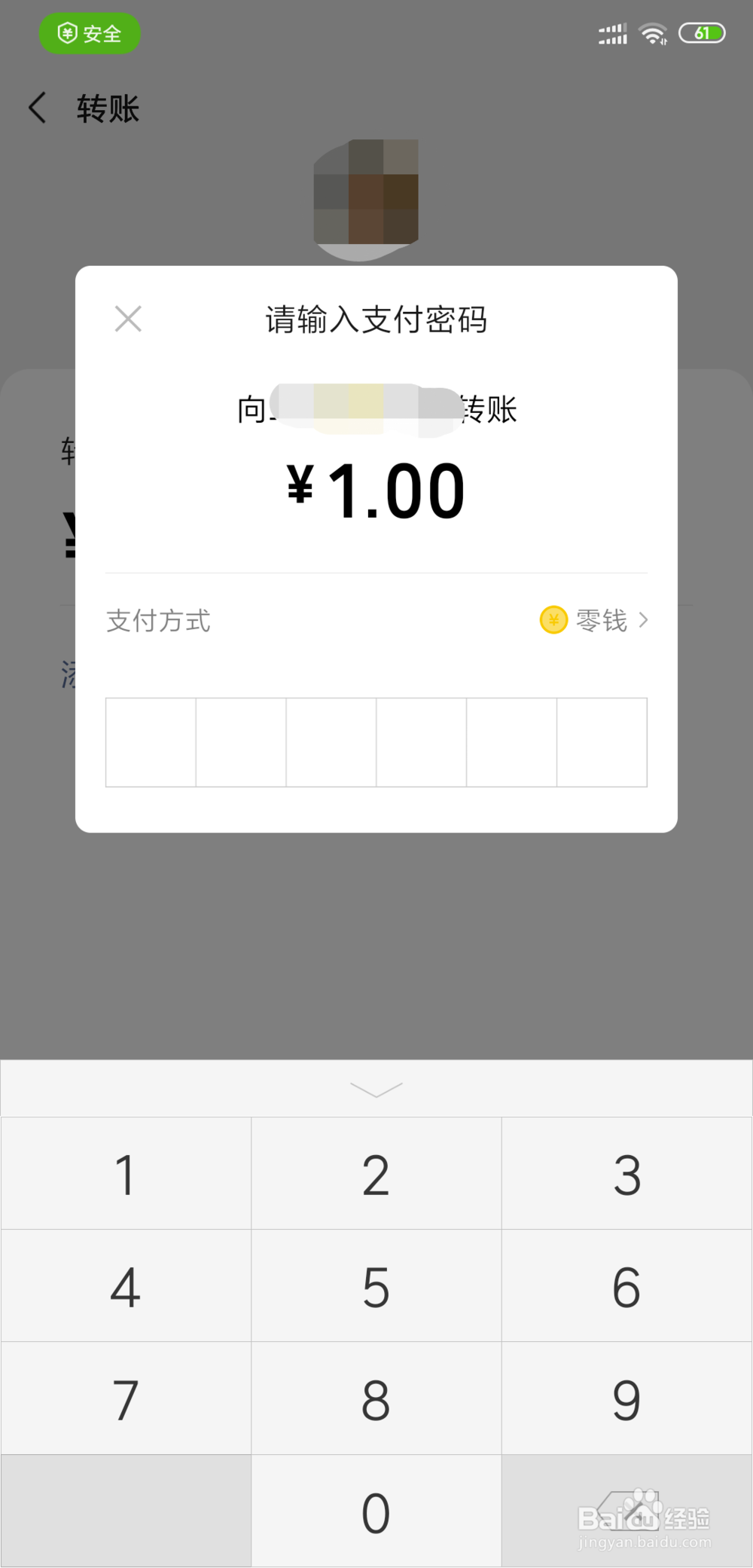Tap the number 5 key to enter password

point(376,1286)
